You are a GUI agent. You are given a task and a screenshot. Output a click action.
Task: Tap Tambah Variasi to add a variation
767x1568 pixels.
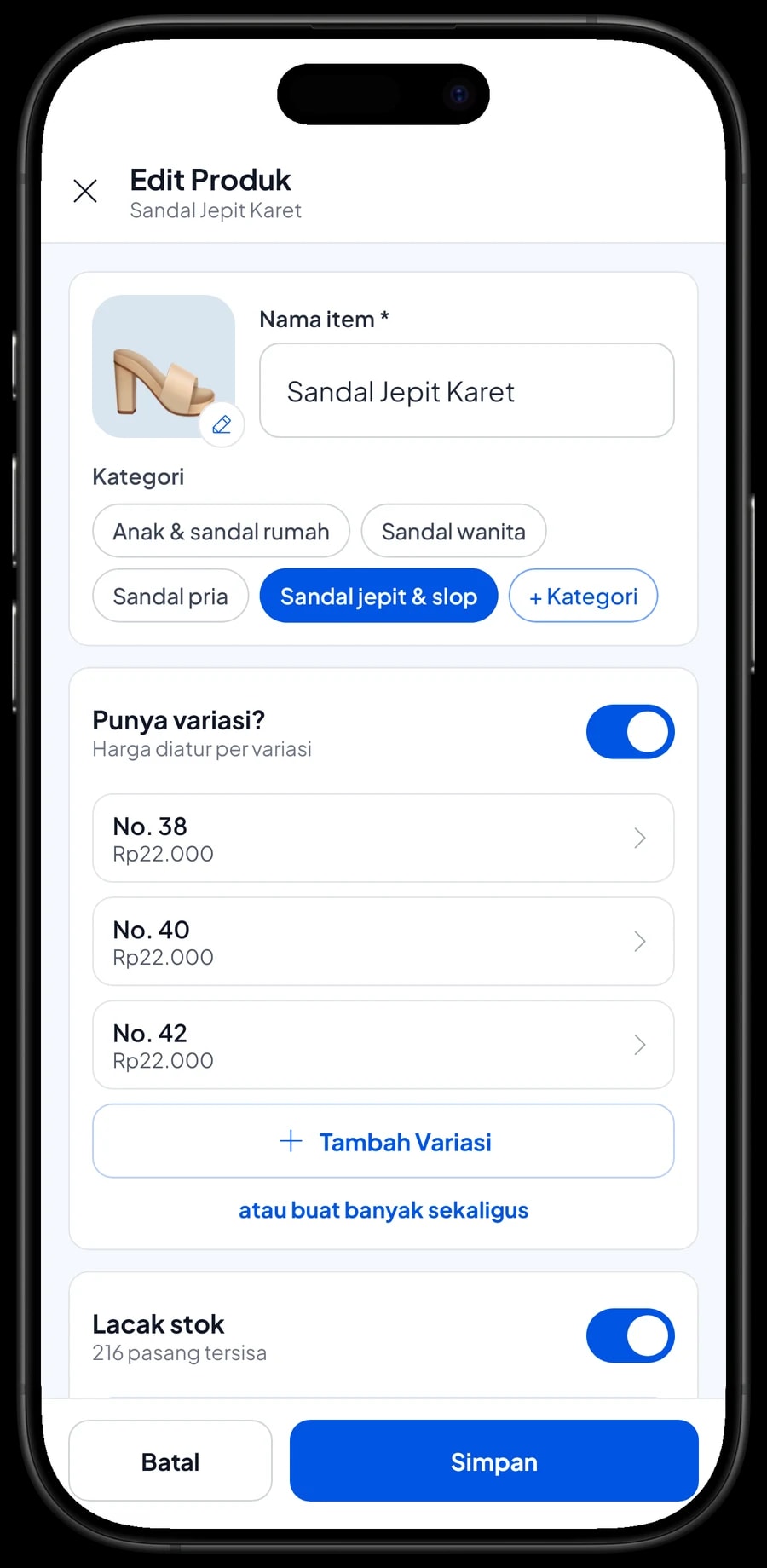383,1141
